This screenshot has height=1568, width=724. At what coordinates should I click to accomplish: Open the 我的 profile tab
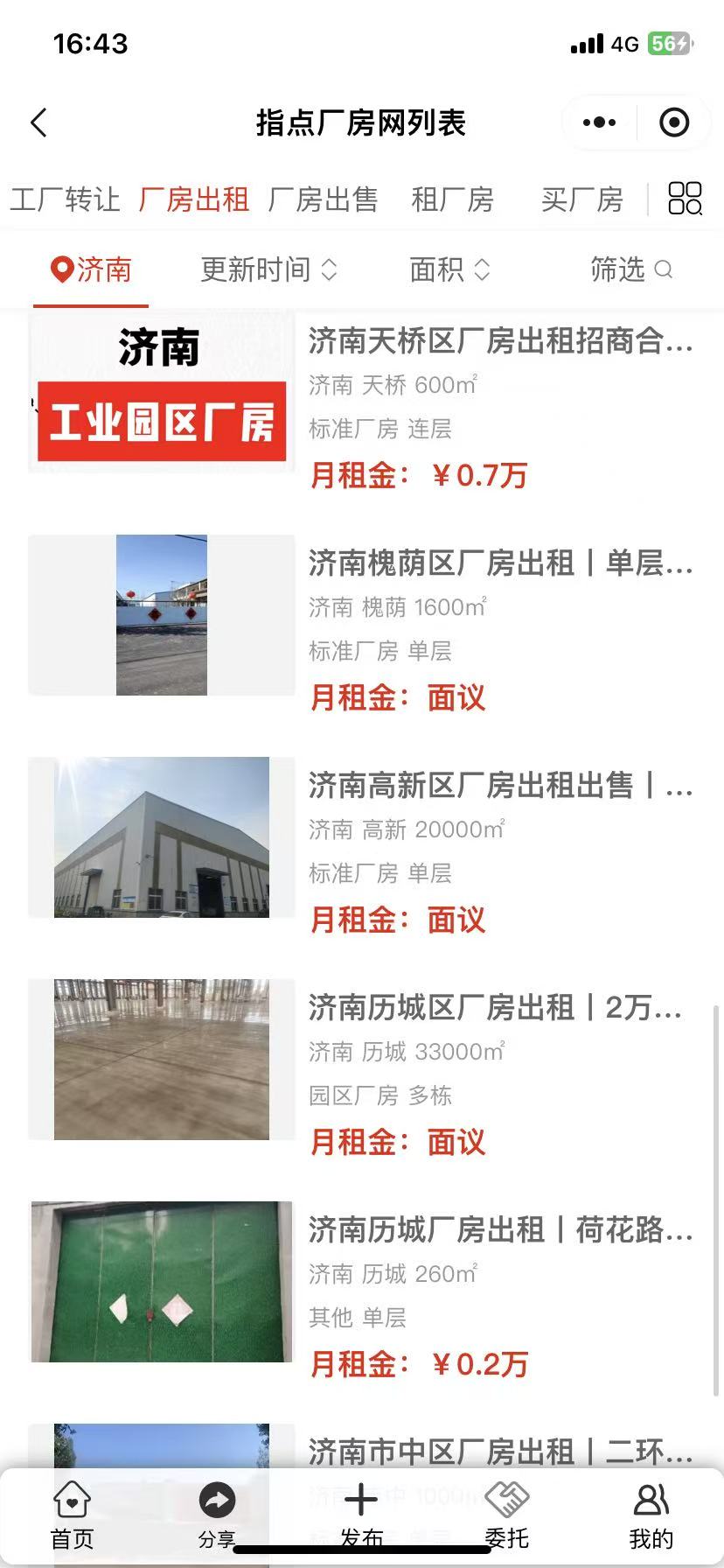651,1515
